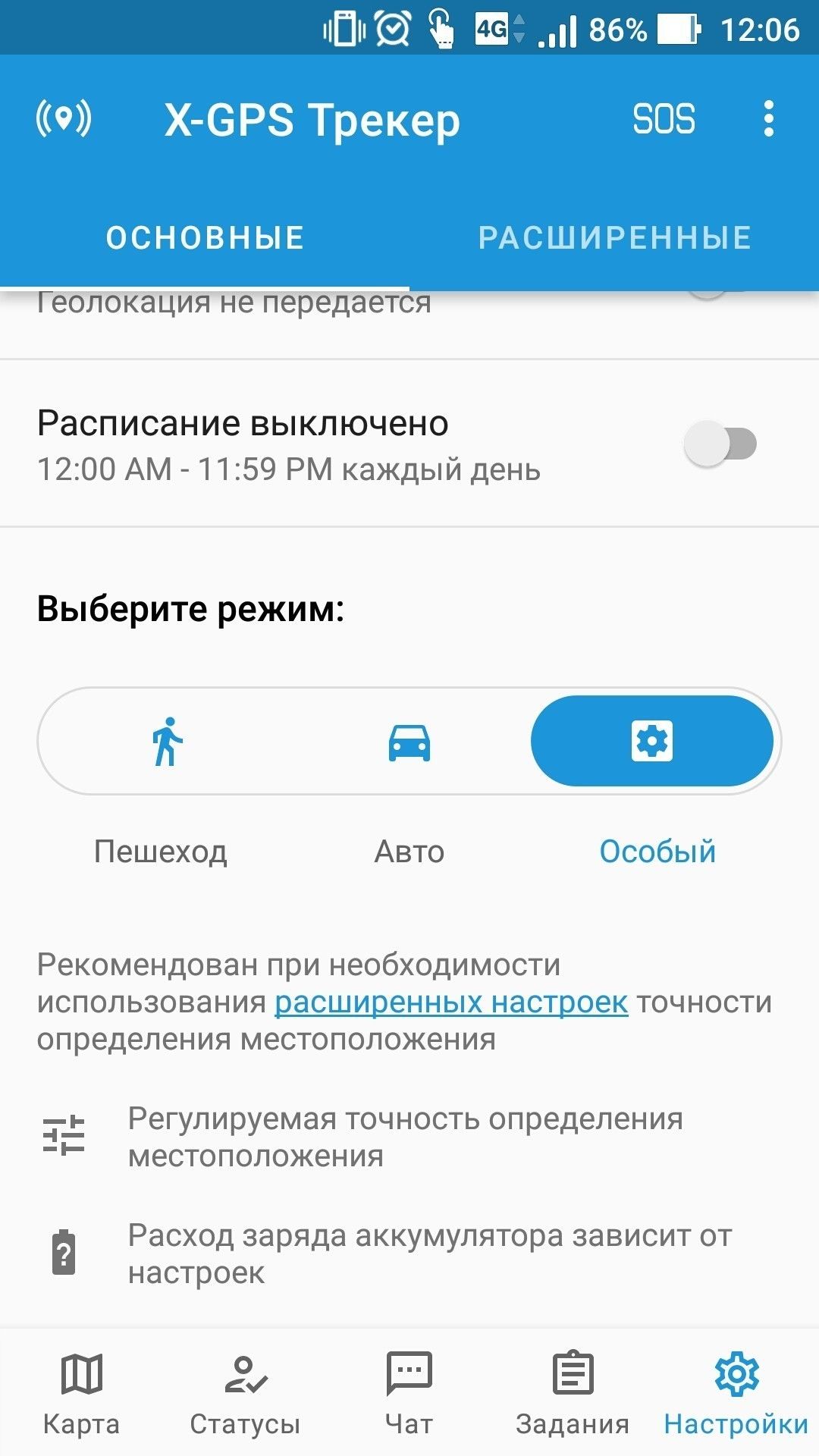Viewport: 819px width, 1456px height.
Task: Switch to the Расширенные tab
Action: pyautogui.click(x=614, y=237)
